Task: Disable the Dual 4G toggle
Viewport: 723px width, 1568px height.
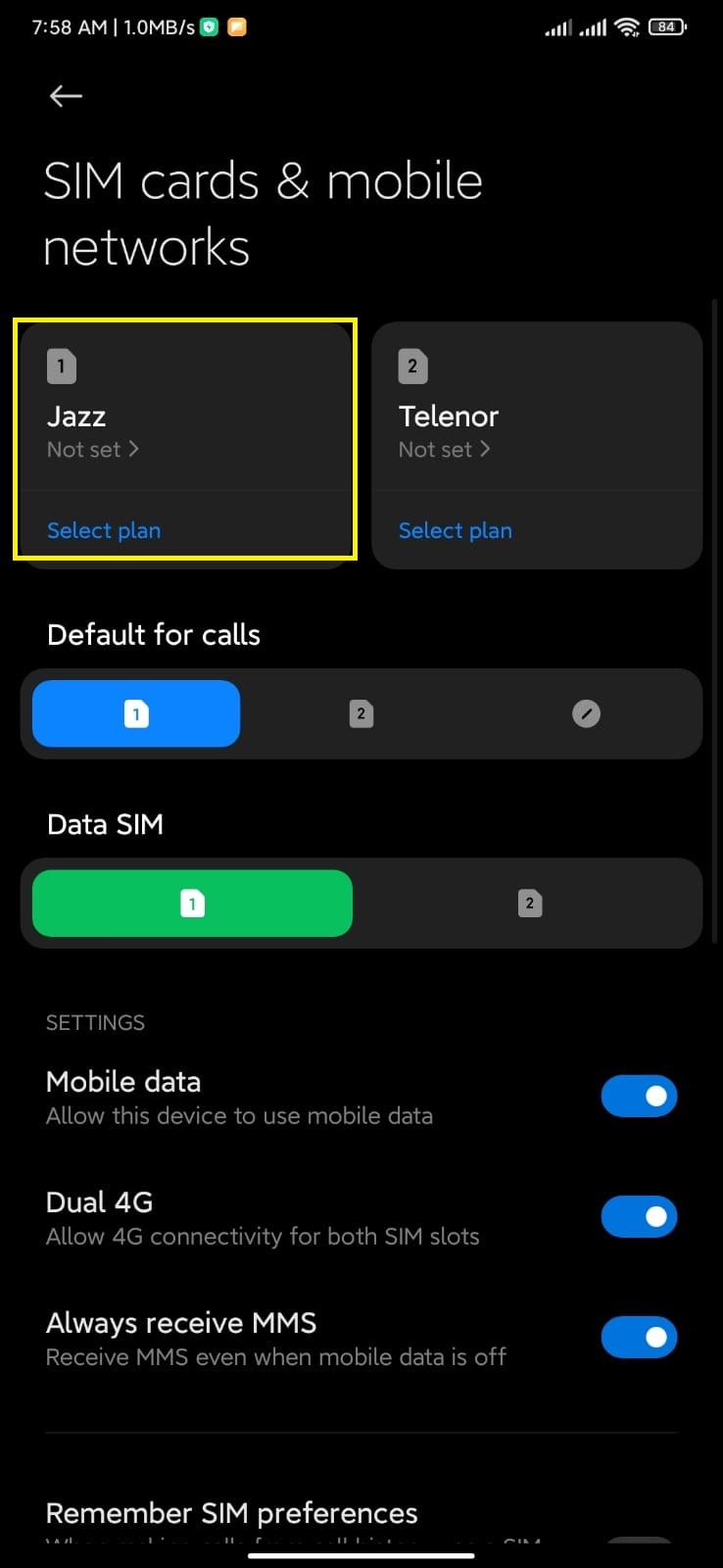Action: pos(639,1216)
